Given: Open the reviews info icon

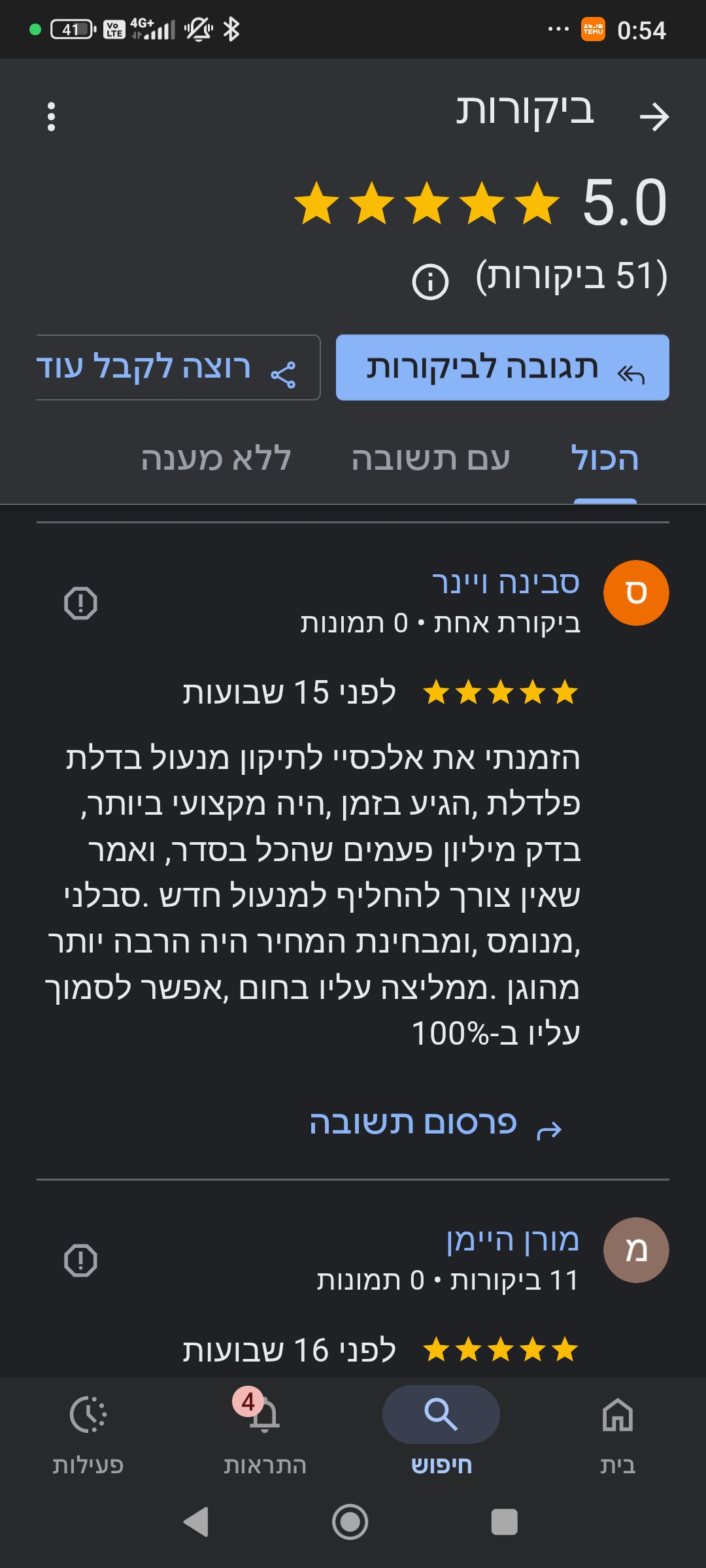Looking at the screenshot, I should click(x=430, y=282).
